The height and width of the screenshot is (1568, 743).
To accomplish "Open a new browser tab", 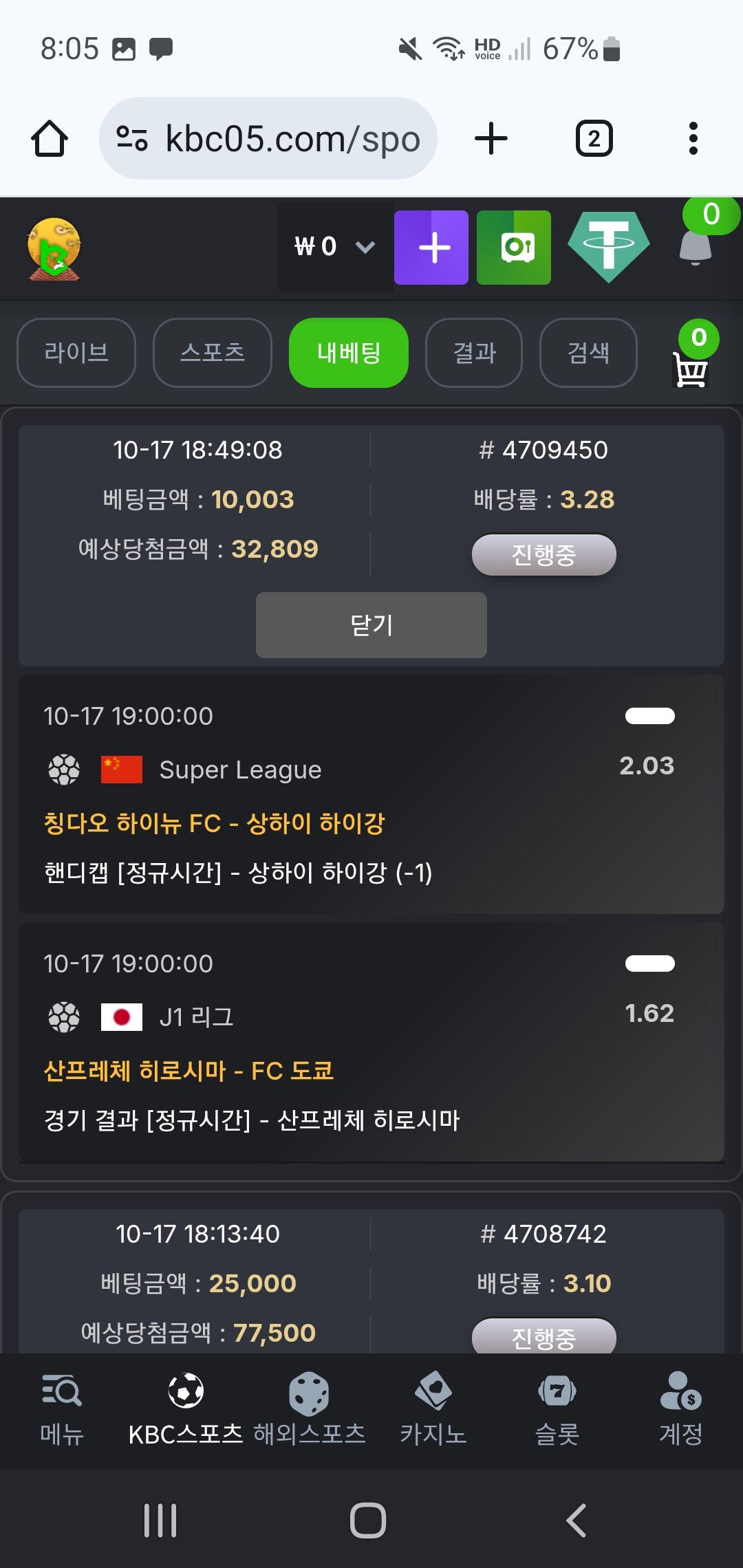I will (491, 139).
